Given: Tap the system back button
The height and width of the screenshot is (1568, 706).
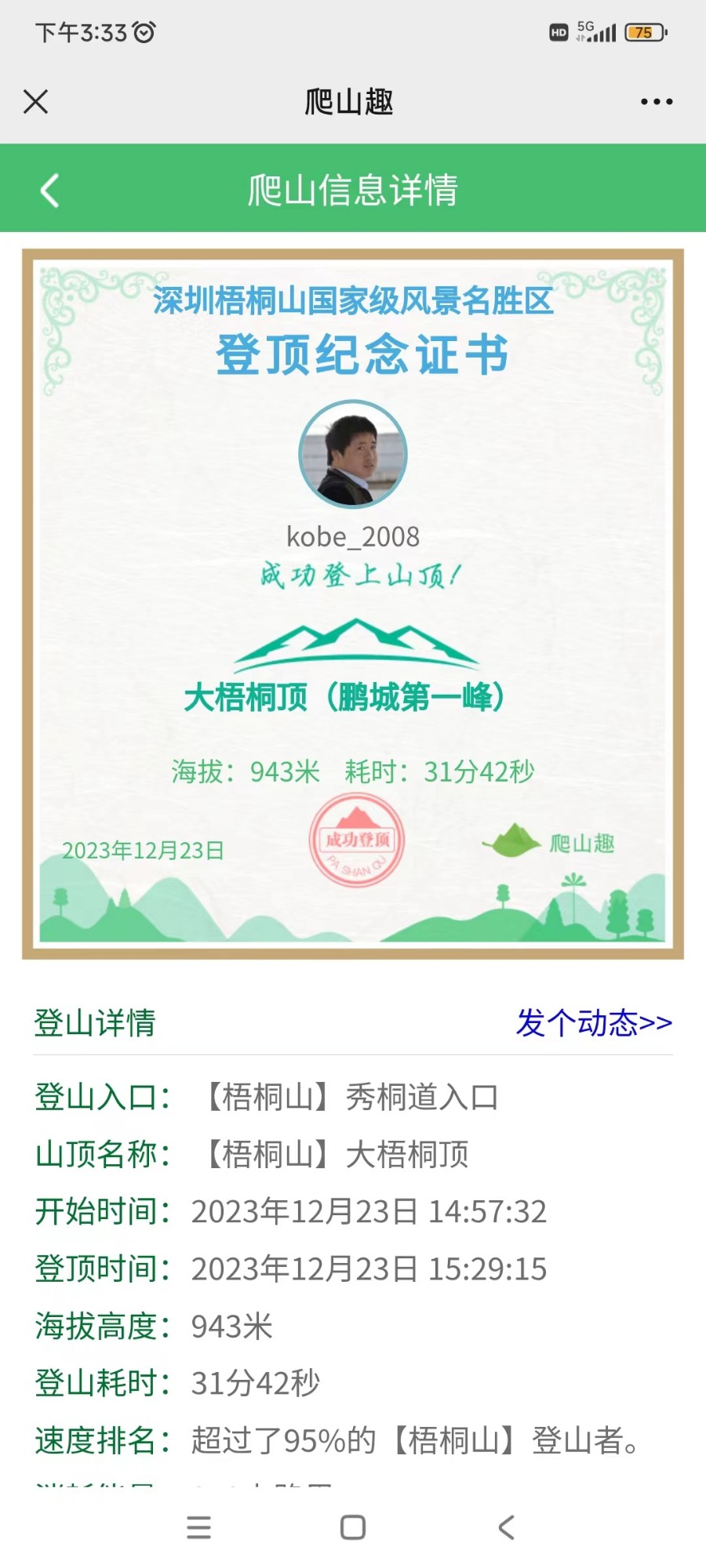Looking at the screenshot, I should pyautogui.click(x=507, y=1527).
